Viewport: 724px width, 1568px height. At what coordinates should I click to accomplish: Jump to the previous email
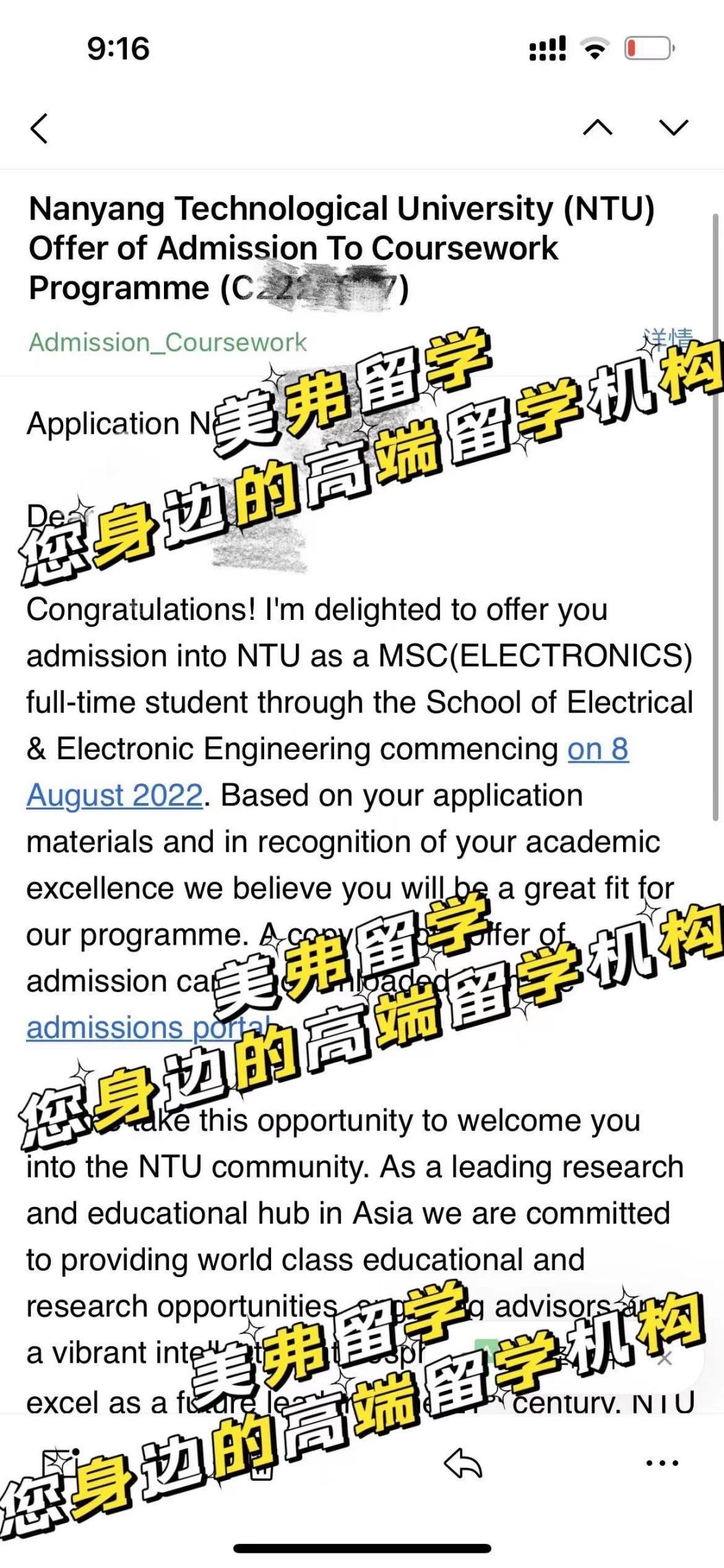(598, 128)
